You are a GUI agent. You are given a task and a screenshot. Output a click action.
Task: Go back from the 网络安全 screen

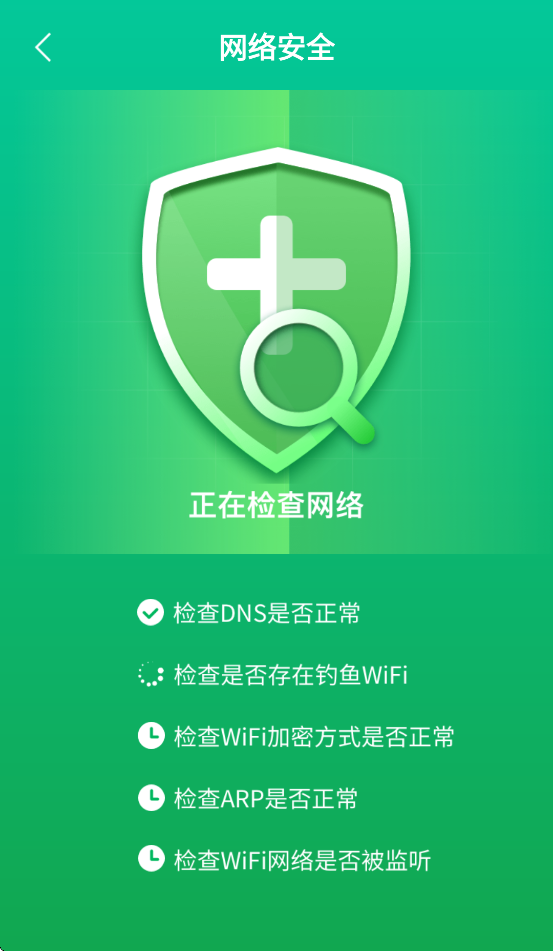(43, 47)
